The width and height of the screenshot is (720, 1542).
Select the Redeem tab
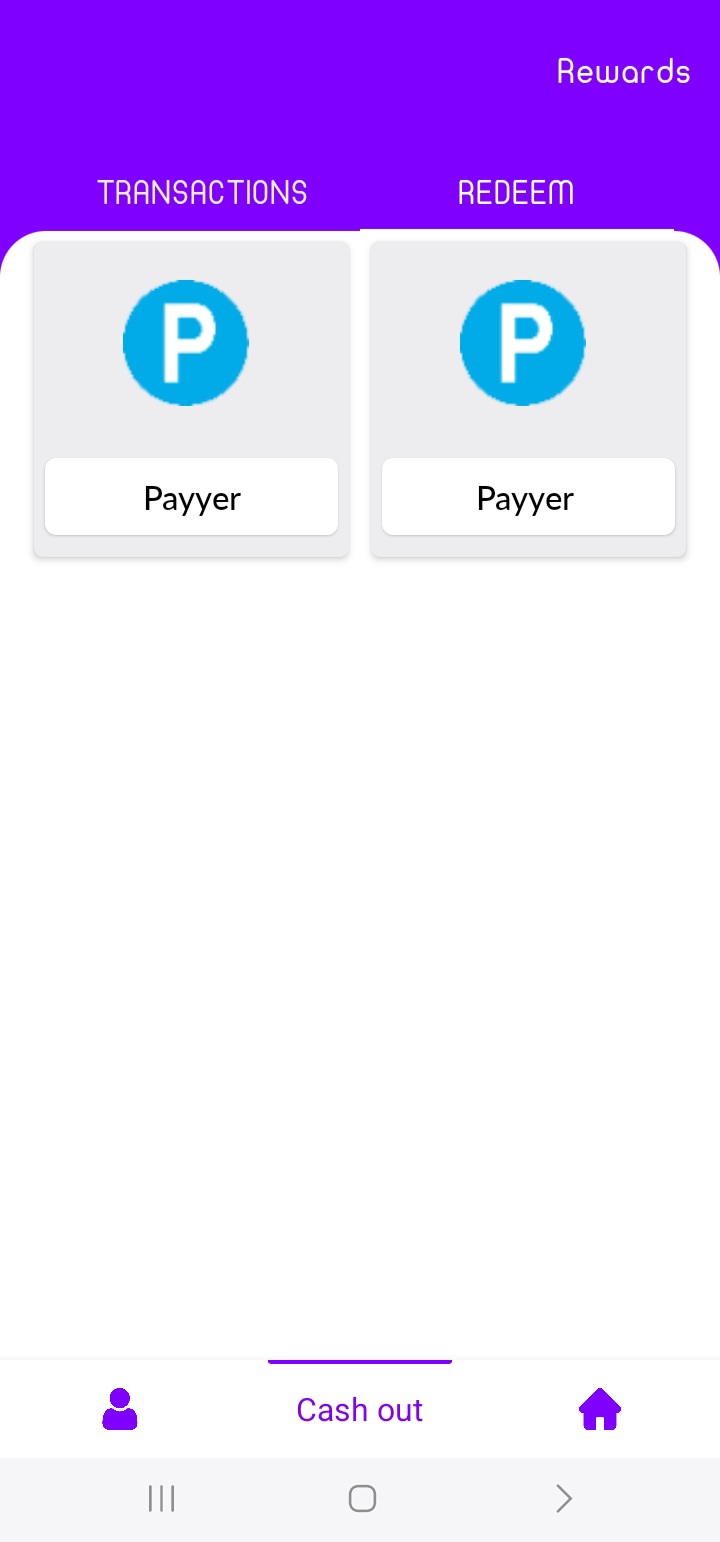(516, 192)
